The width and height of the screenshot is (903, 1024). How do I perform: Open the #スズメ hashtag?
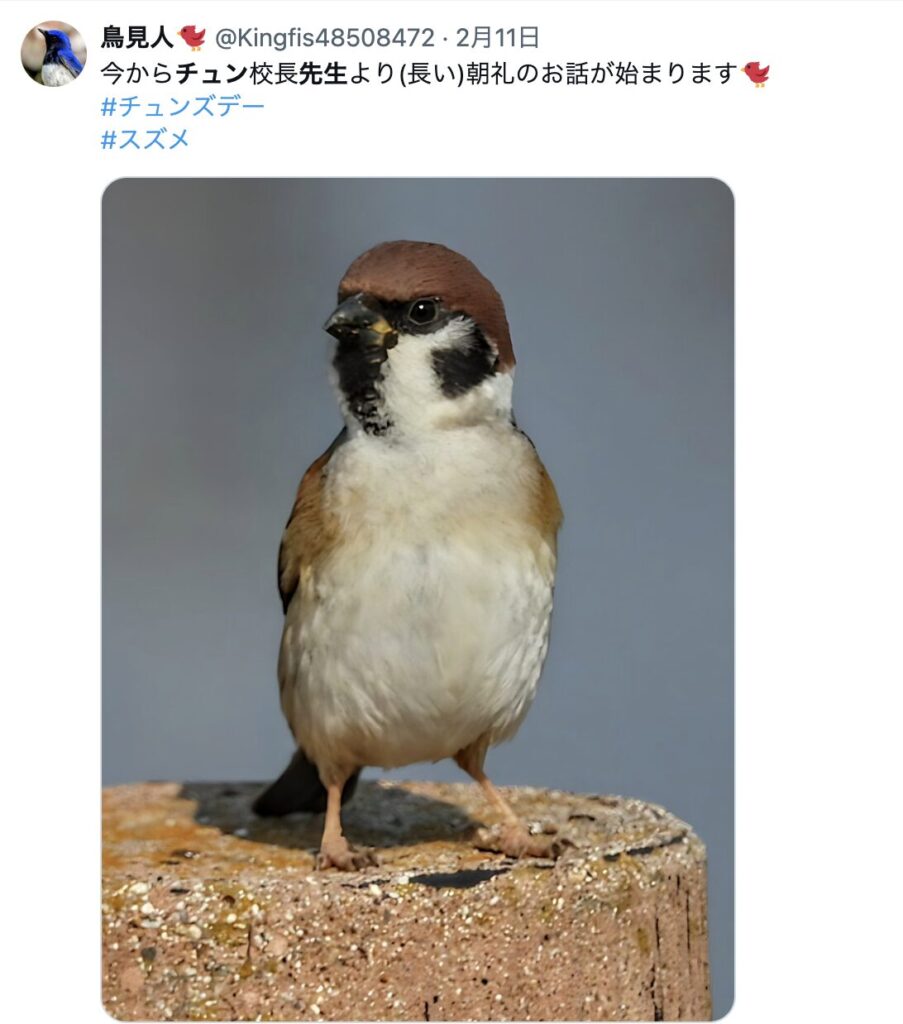(145, 139)
